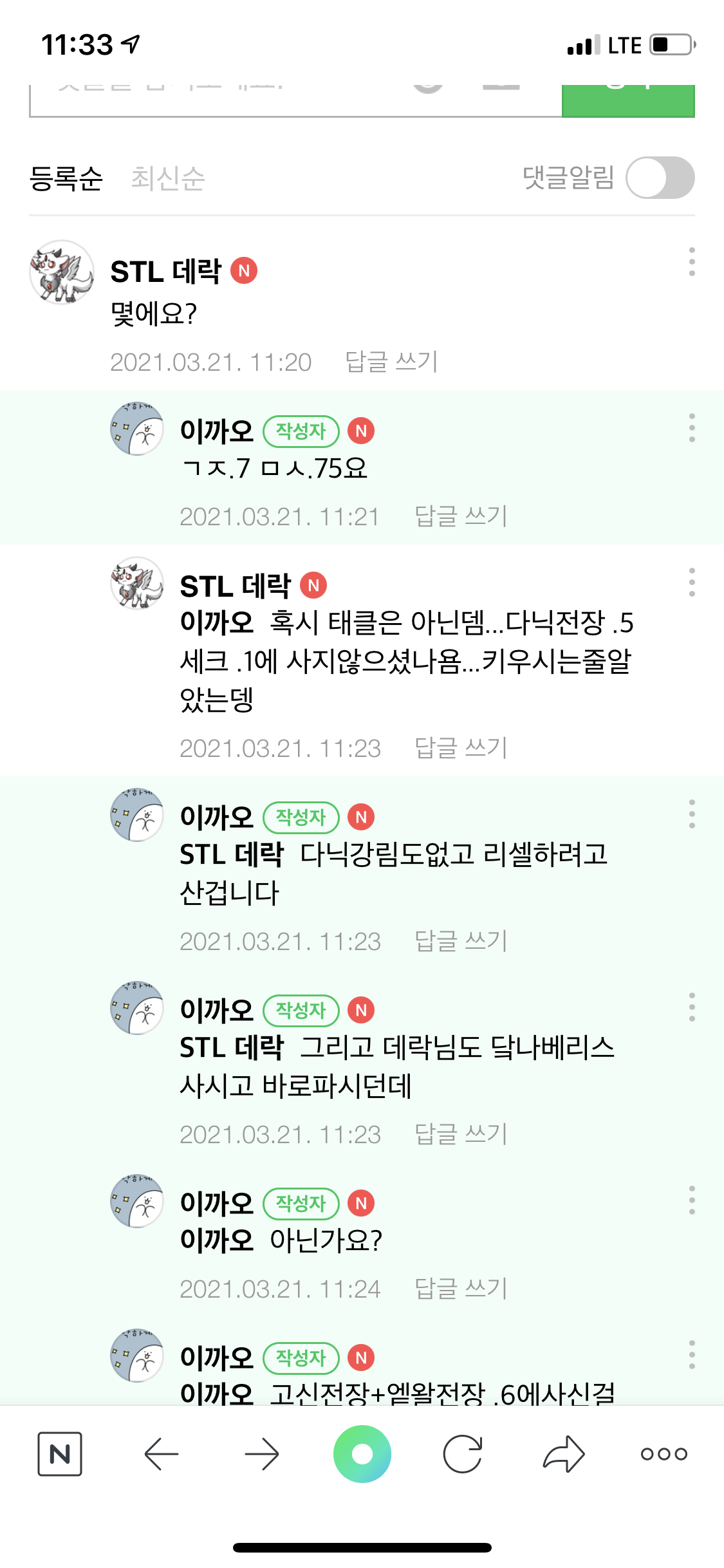Open STL 데락's profile picture
Image resolution: width=724 pixels, height=1568 pixels.
(x=62, y=272)
